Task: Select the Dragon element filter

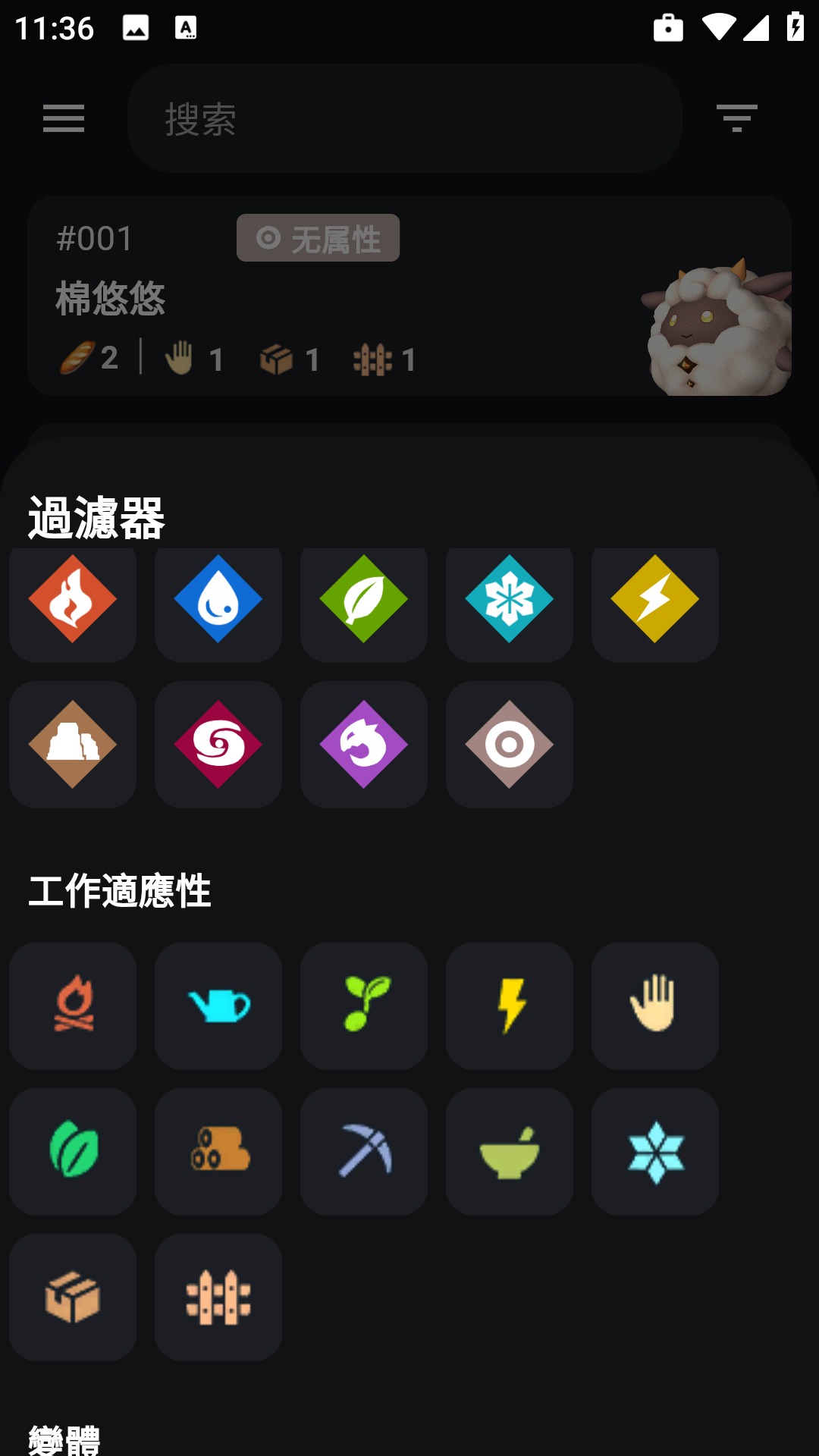Action: [363, 743]
